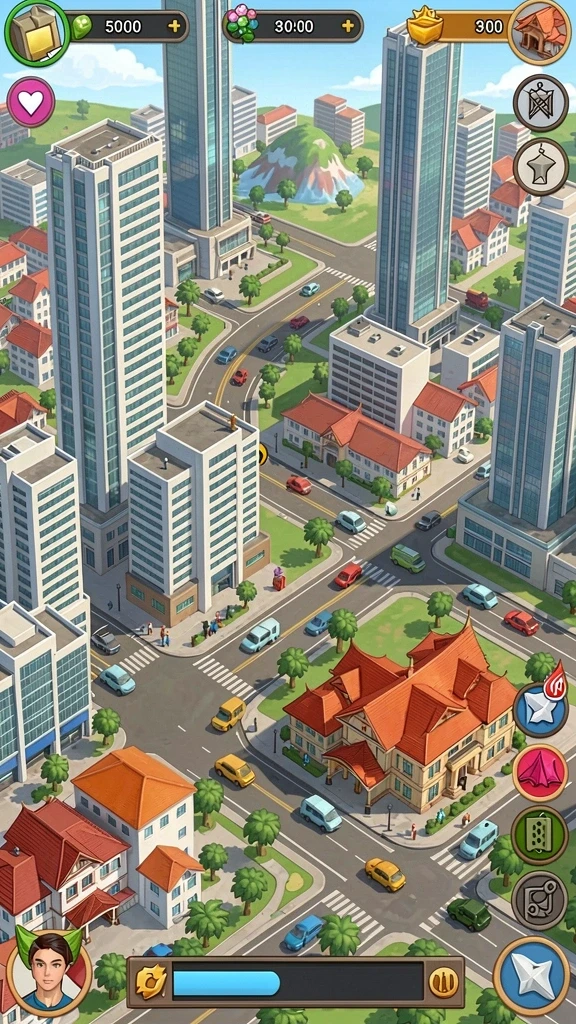Screen dimensions: 576x1024
Task: Open the gray map route icon
Action: (x=540, y=898)
